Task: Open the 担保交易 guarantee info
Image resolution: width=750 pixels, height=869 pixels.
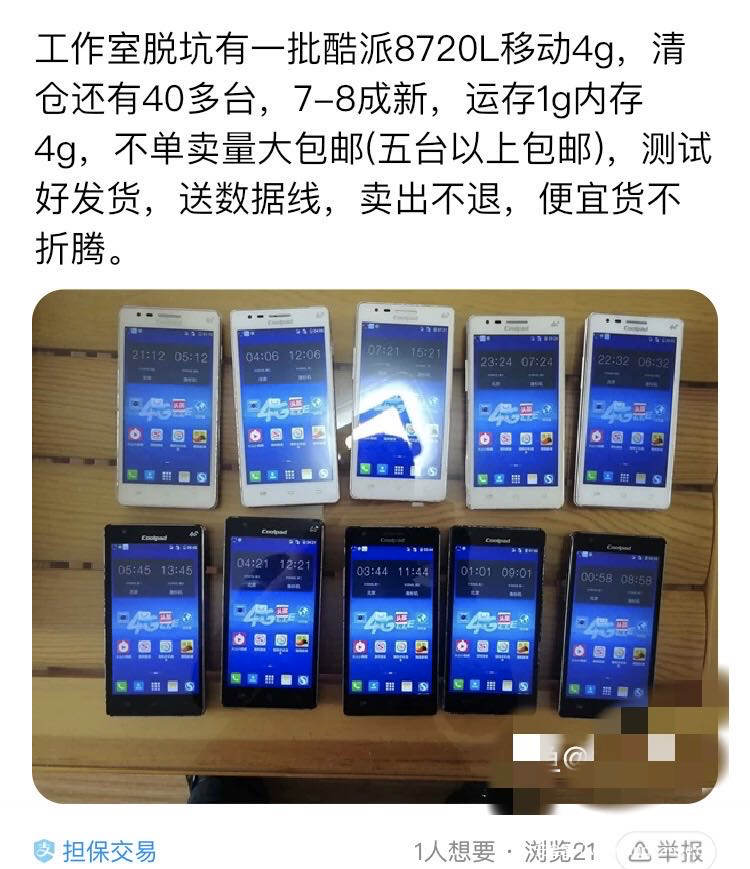Action: pos(95,851)
